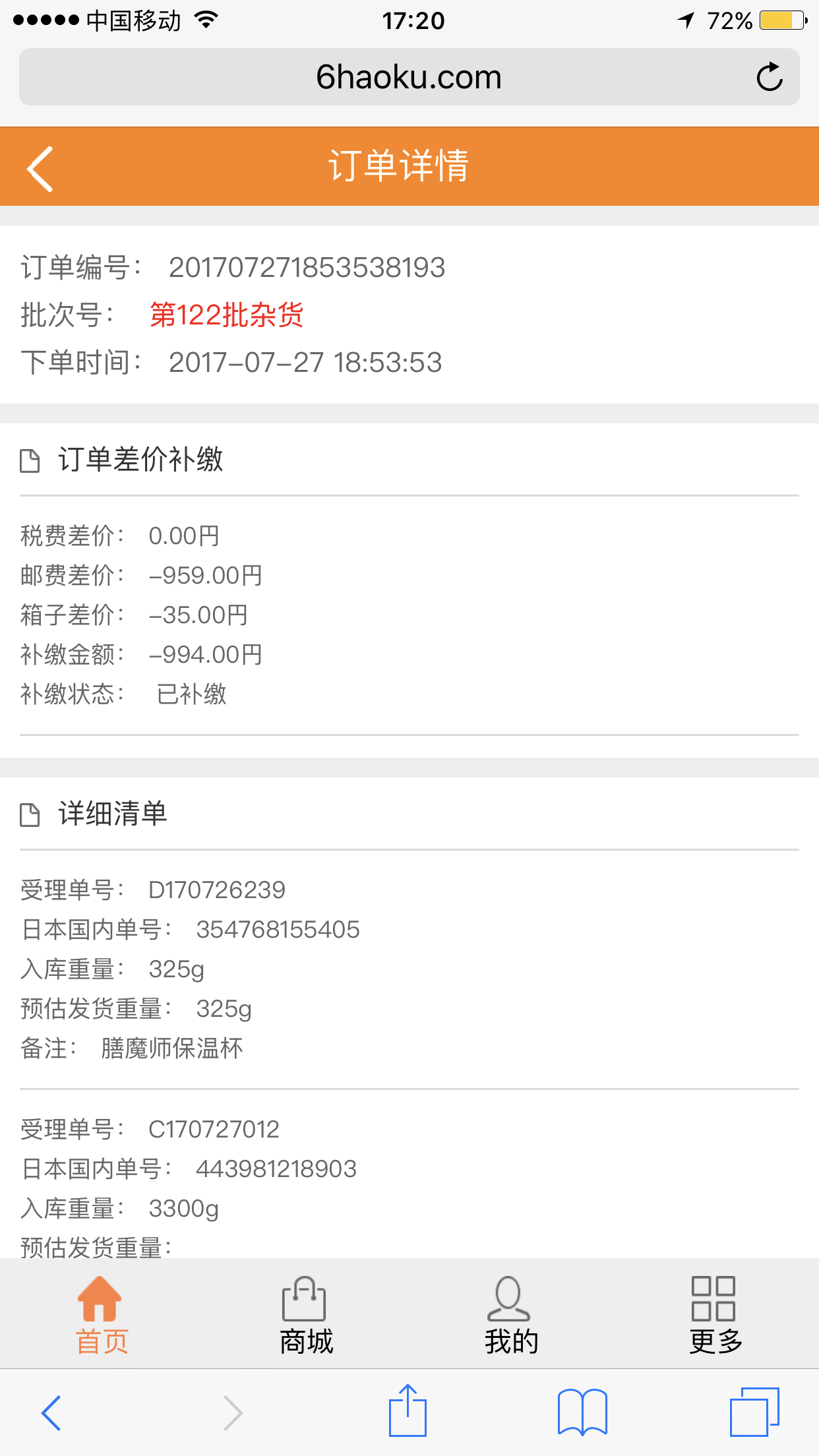Tap Safari's back arrow
819x1456 pixels.
tap(51, 1412)
